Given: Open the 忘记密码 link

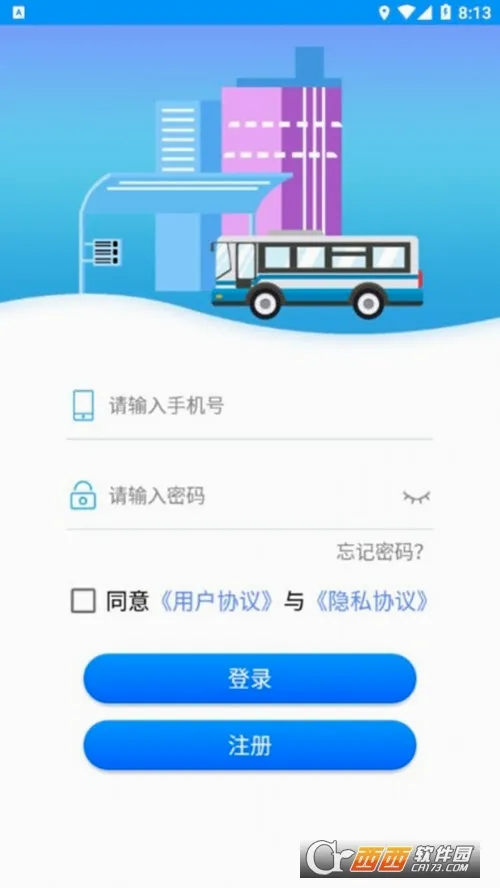Looking at the screenshot, I should [x=380, y=552].
